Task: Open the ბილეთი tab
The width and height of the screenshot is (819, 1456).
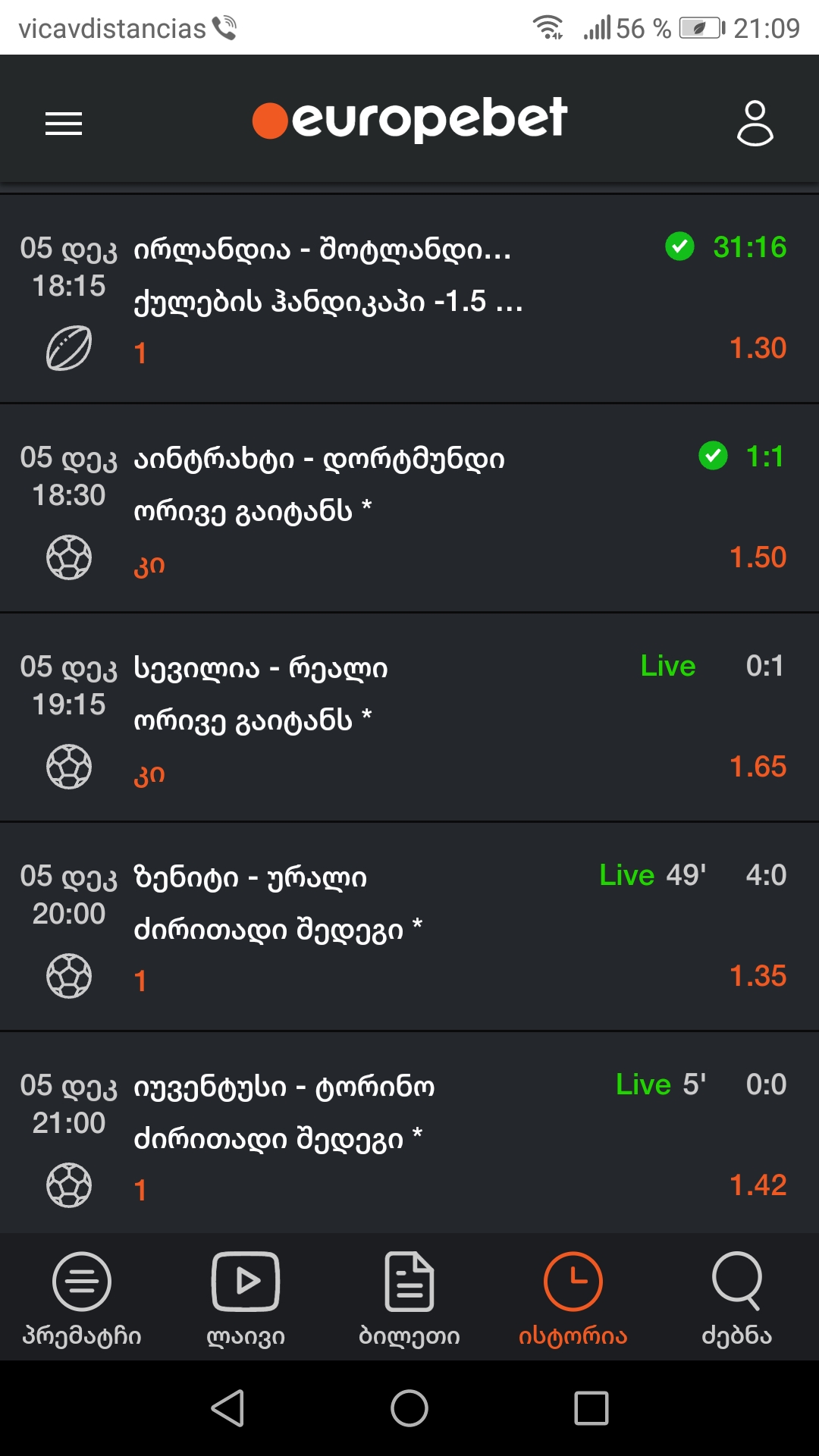Action: 409,1298
